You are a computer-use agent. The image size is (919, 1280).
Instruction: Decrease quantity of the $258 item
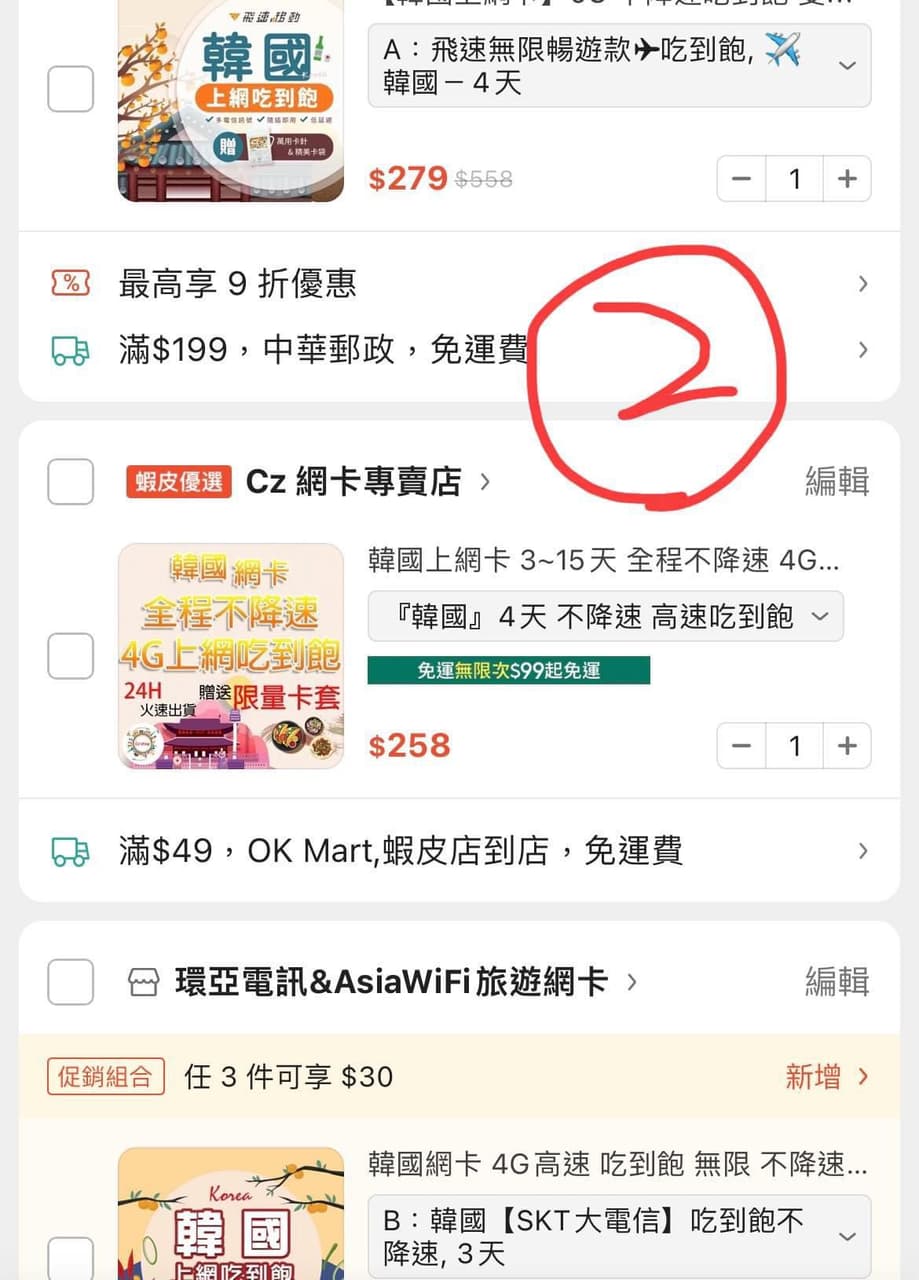point(742,746)
